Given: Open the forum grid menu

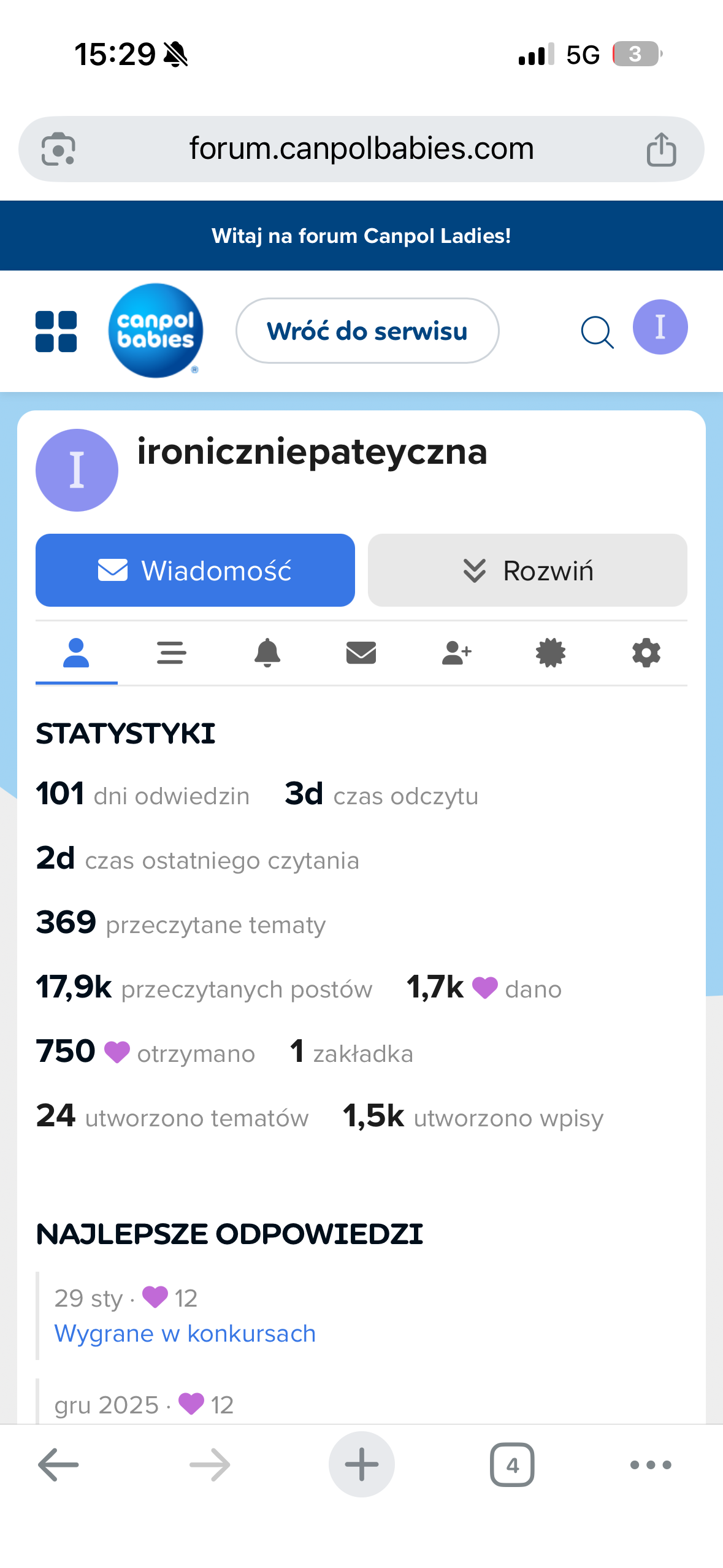Looking at the screenshot, I should (x=56, y=331).
